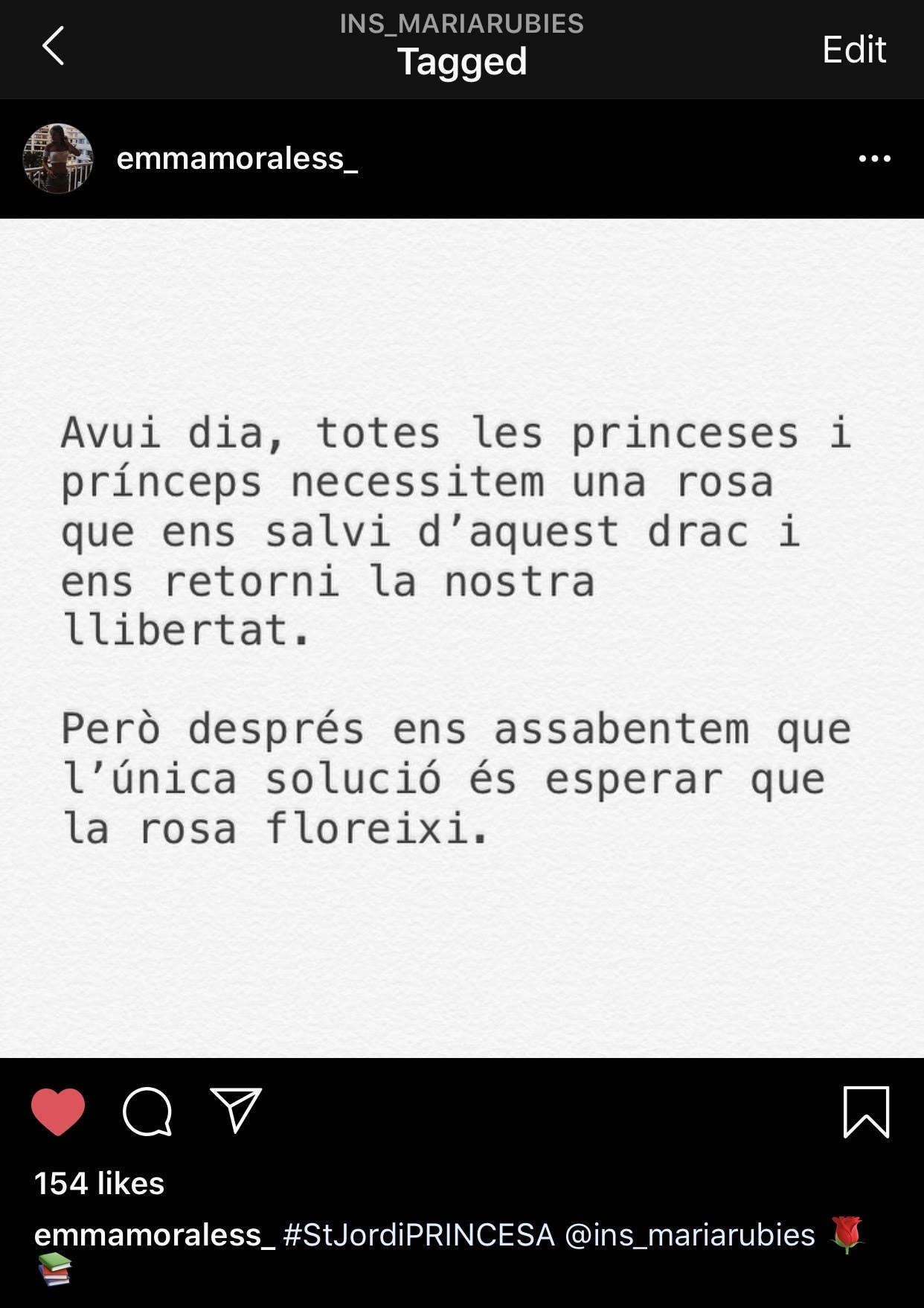This screenshot has height=1308, width=924.
Task: View the 154 likes list
Action: [x=99, y=1183]
